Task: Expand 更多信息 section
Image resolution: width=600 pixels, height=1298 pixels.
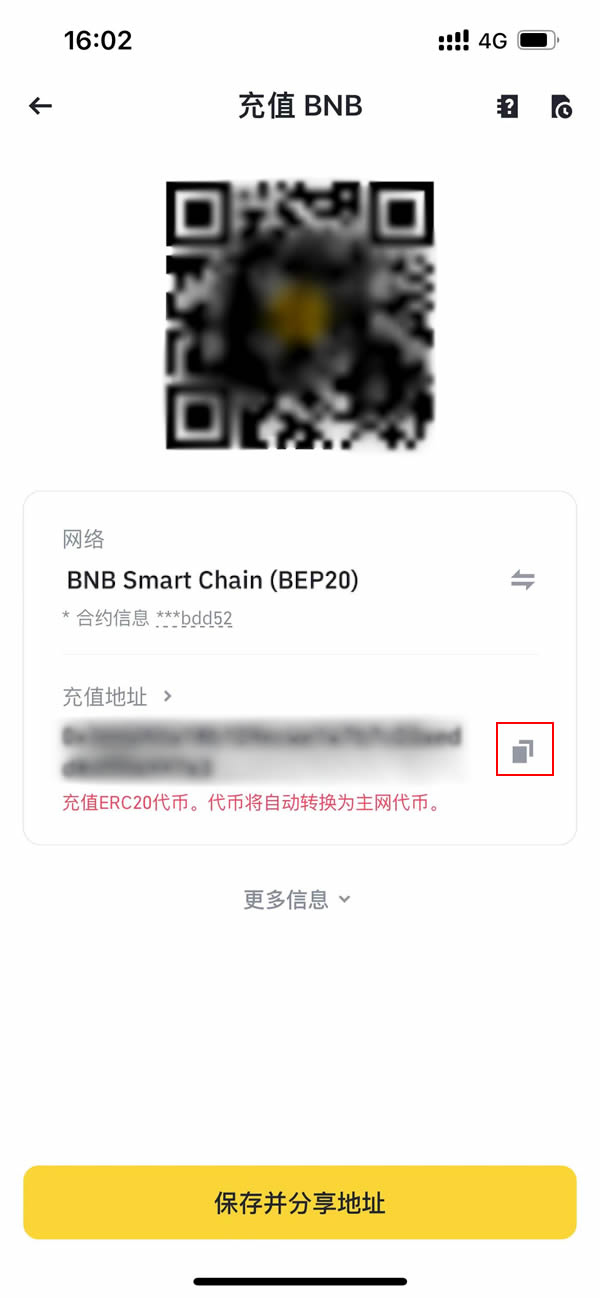Action: coord(297,899)
